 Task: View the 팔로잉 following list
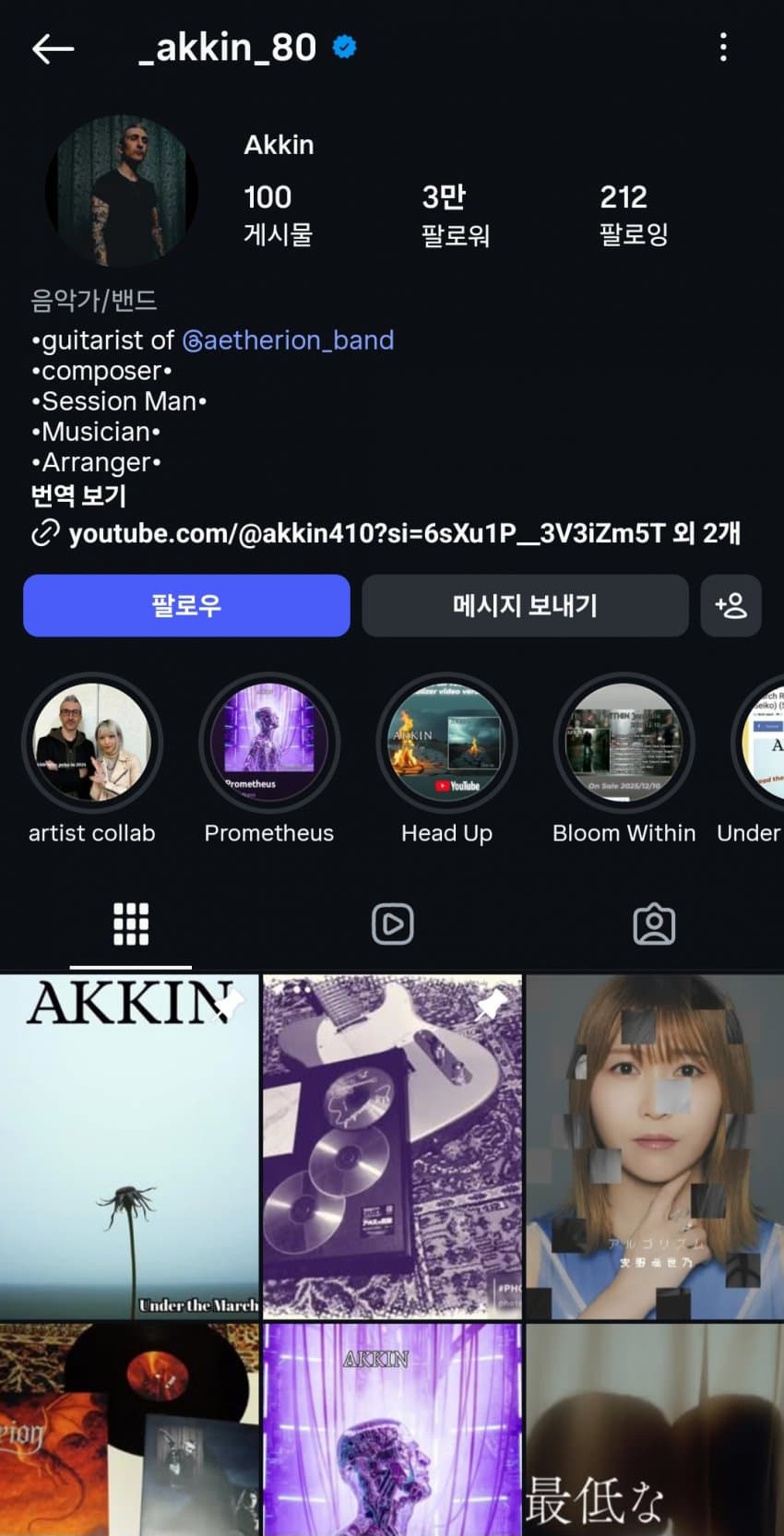(633, 215)
